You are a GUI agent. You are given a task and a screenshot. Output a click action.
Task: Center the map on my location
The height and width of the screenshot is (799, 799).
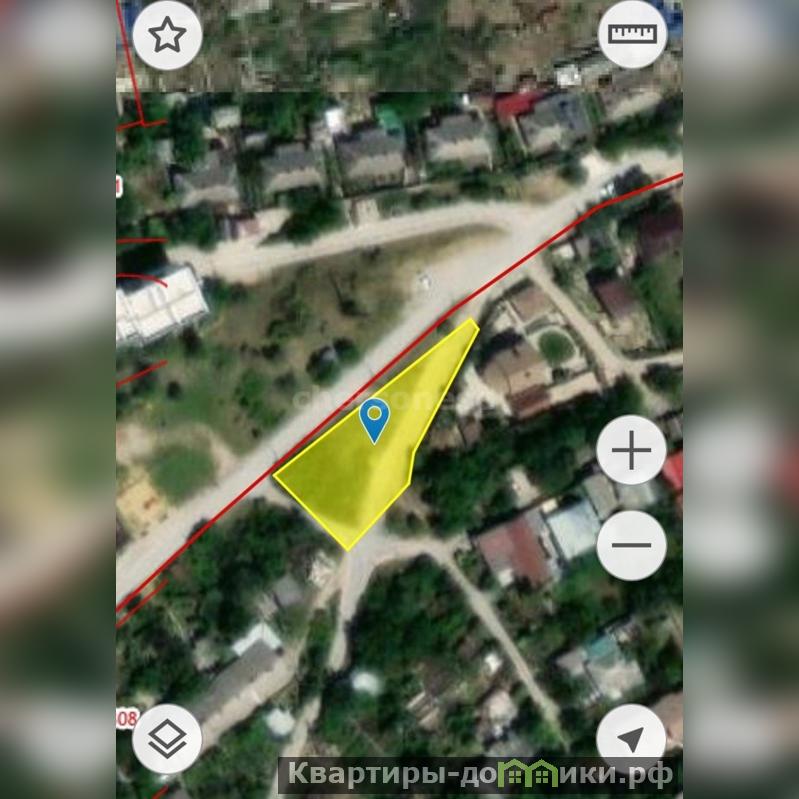[x=630, y=739]
